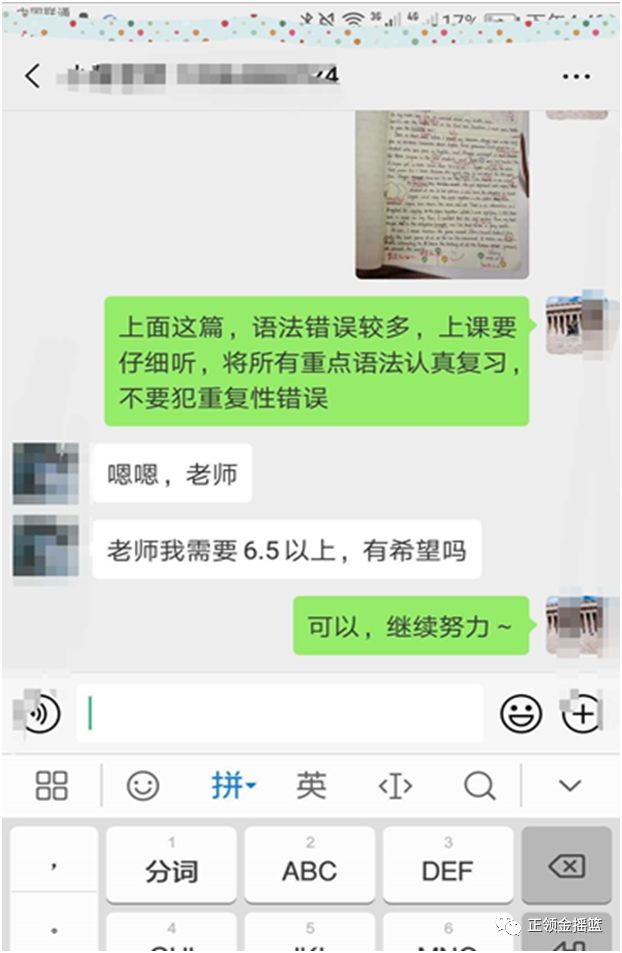Tap the 分词 key
Screen dimensions: 622x953
pos(172,865)
